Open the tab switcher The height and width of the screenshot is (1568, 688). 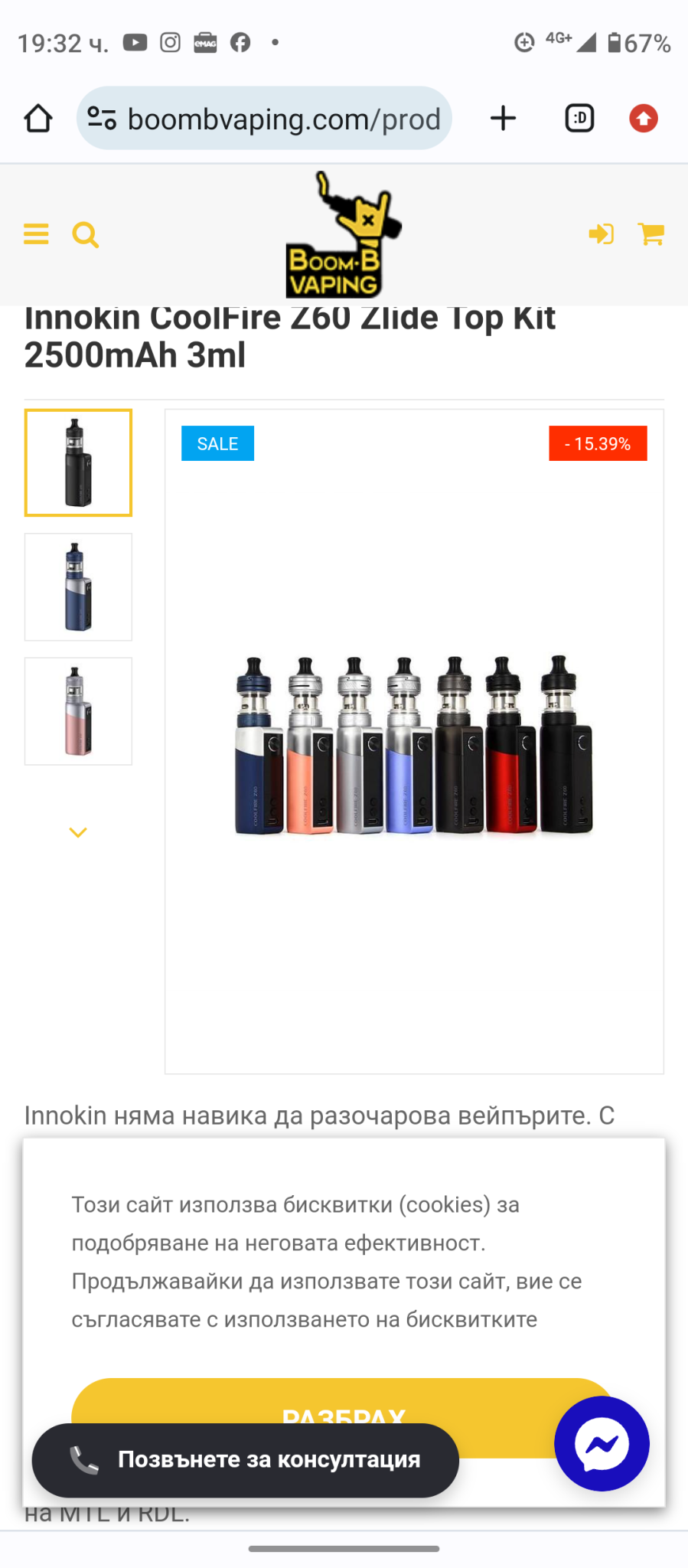pos(579,119)
